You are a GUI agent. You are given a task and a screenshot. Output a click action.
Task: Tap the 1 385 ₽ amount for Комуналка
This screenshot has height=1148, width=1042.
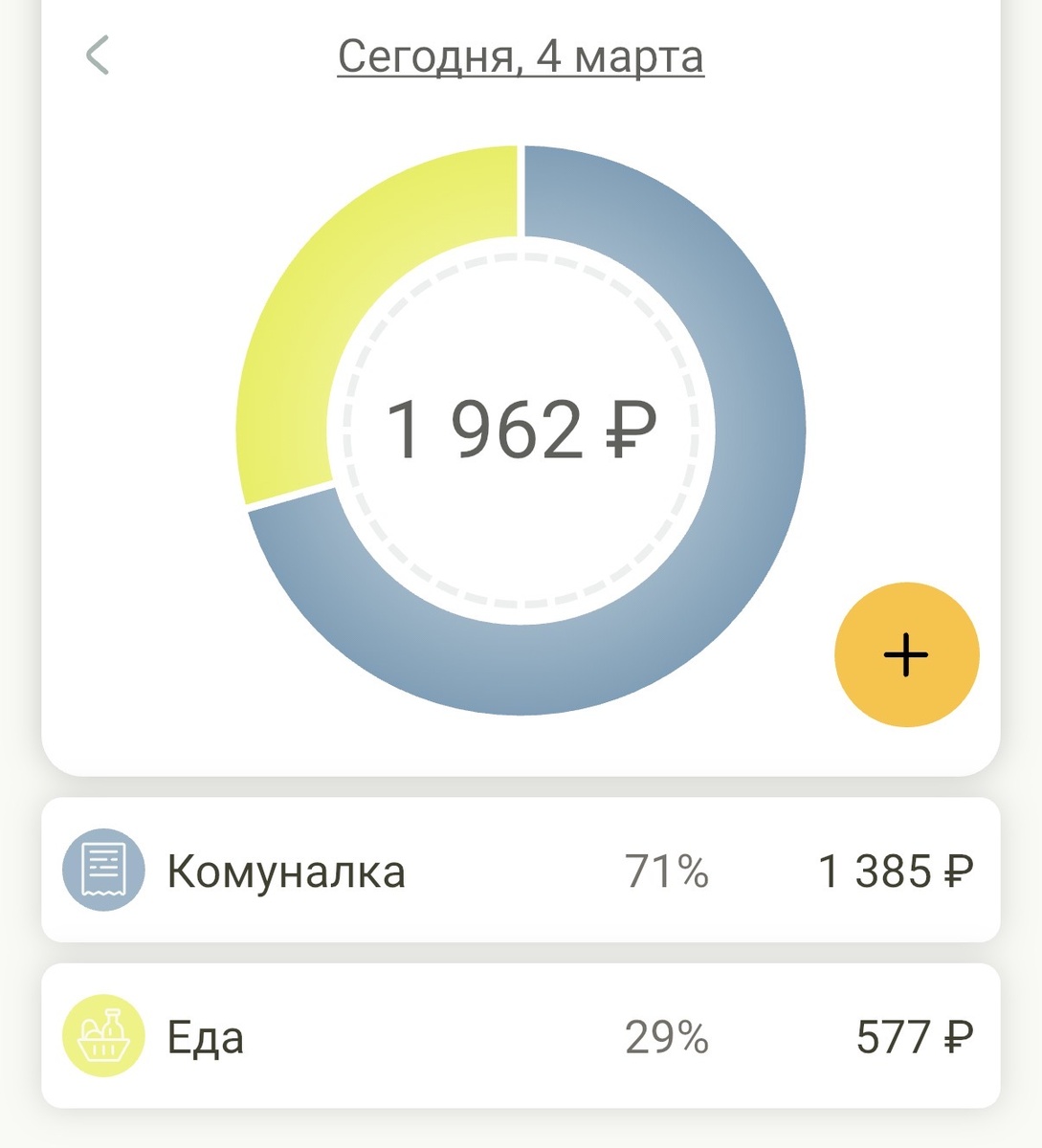898,871
